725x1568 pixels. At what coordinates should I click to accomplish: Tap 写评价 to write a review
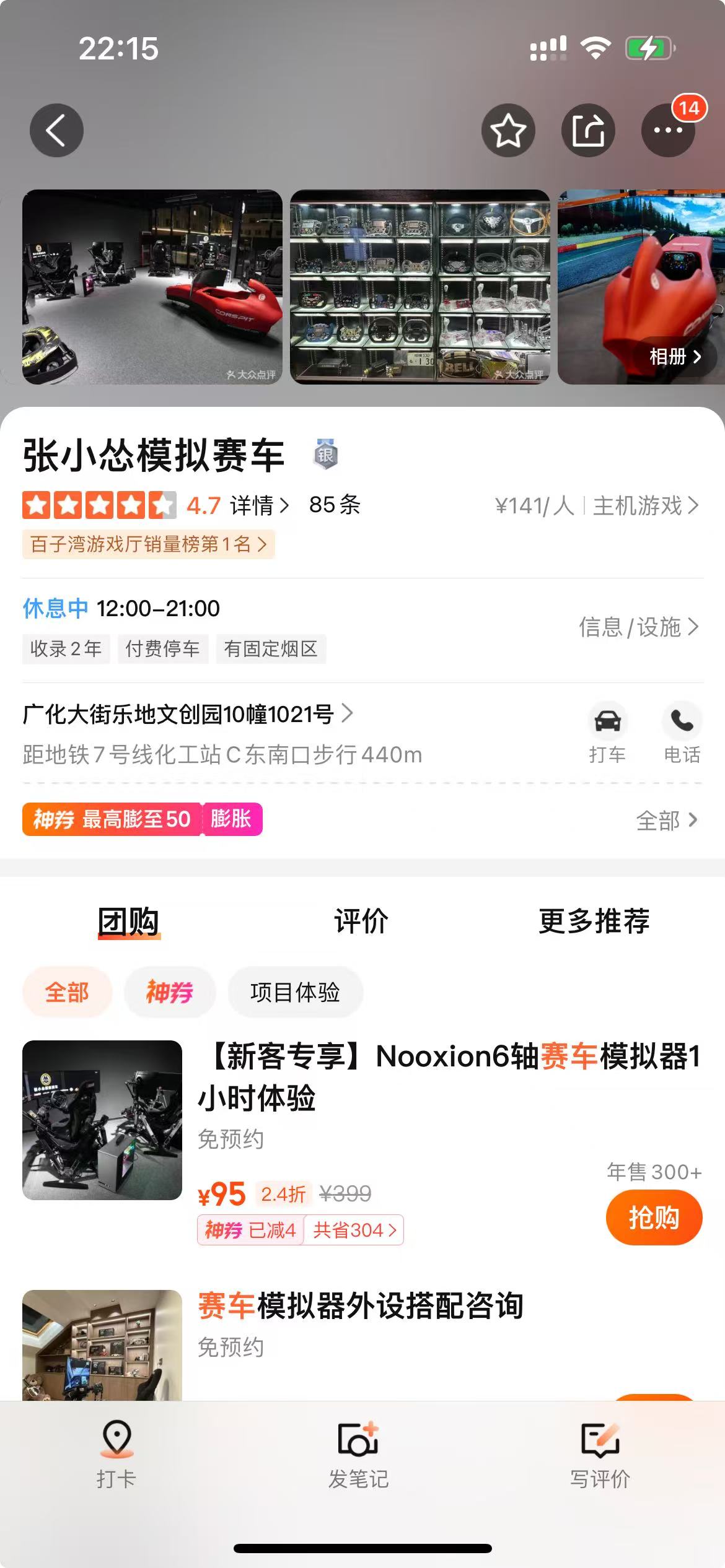tap(600, 1453)
